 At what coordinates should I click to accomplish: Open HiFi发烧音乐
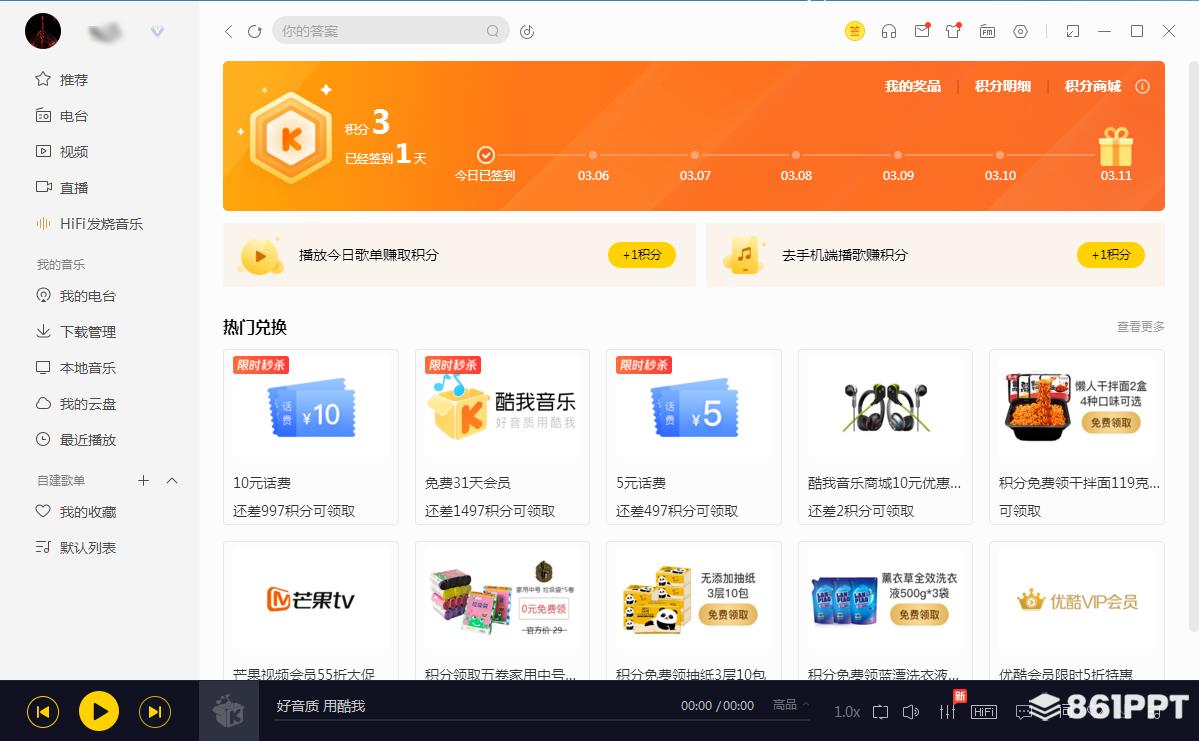(x=100, y=224)
